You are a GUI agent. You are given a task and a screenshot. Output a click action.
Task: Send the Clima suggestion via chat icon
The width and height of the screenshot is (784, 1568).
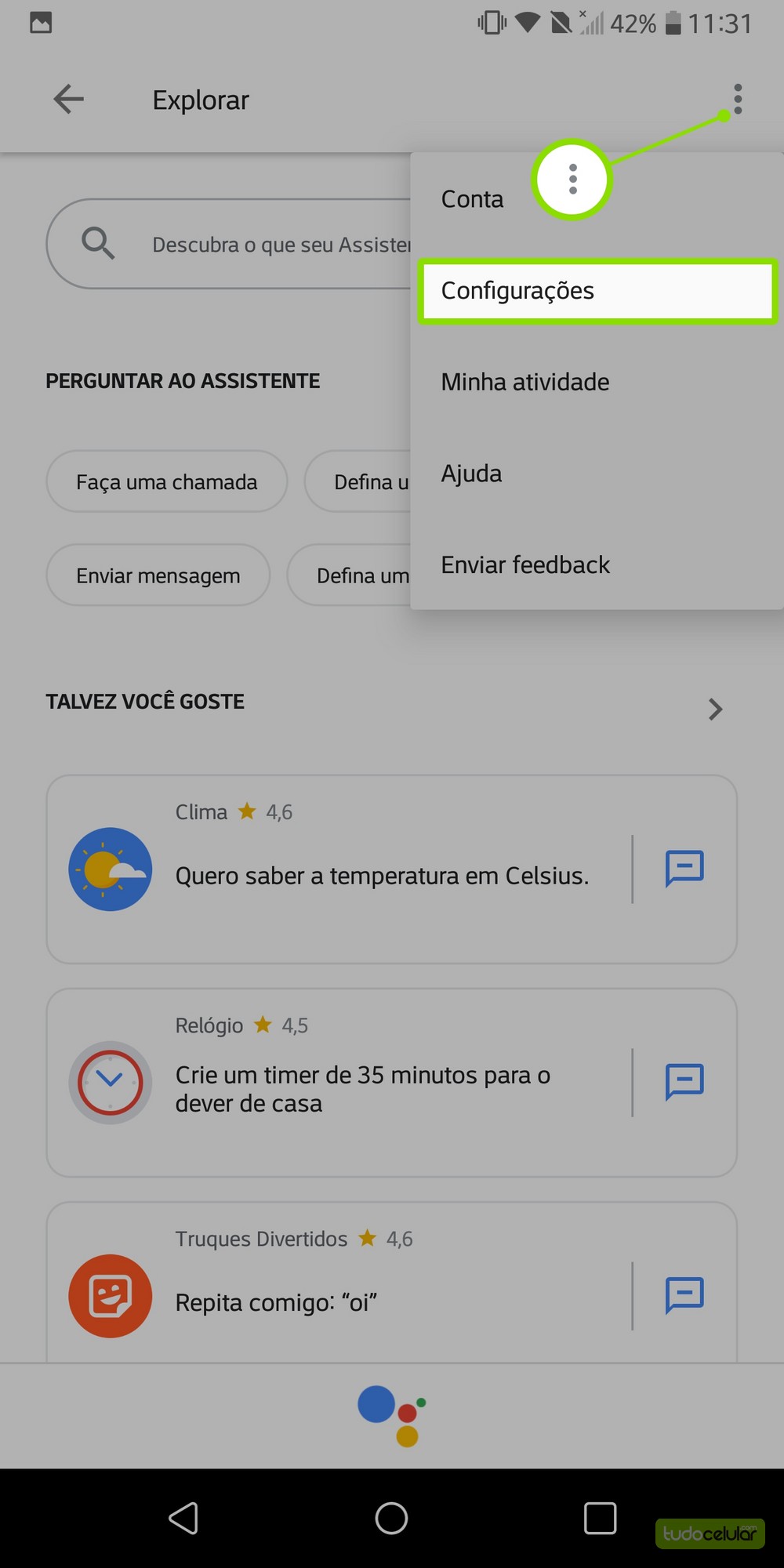[684, 869]
